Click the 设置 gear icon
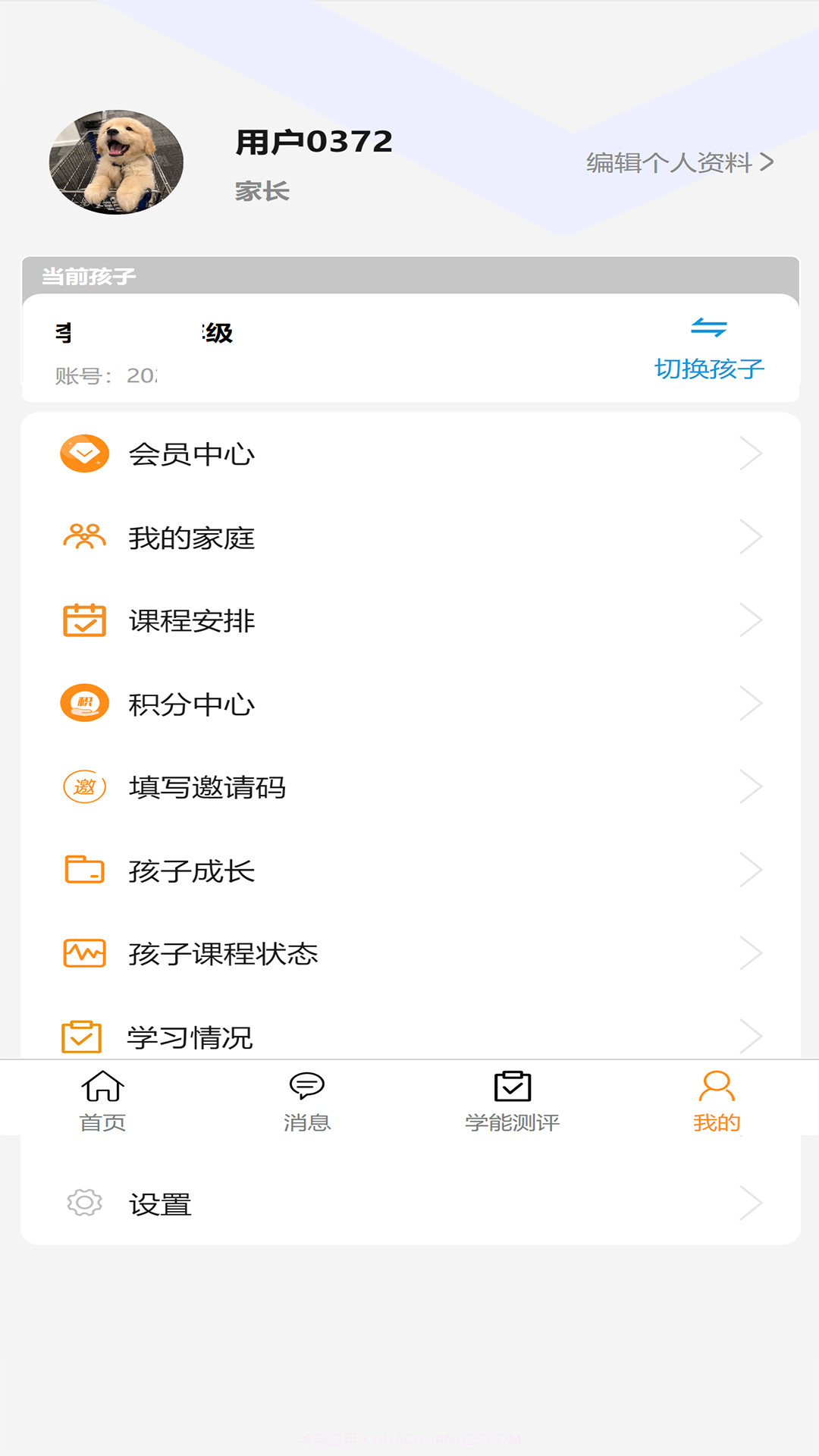 (84, 1204)
